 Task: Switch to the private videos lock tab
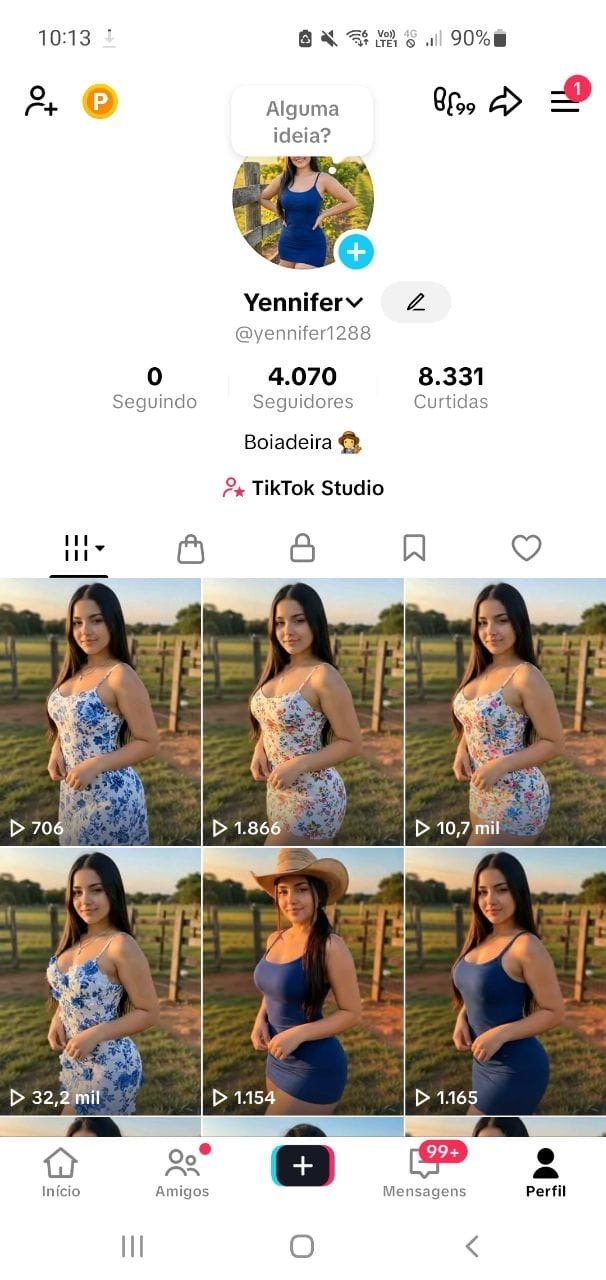pyautogui.click(x=302, y=548)
